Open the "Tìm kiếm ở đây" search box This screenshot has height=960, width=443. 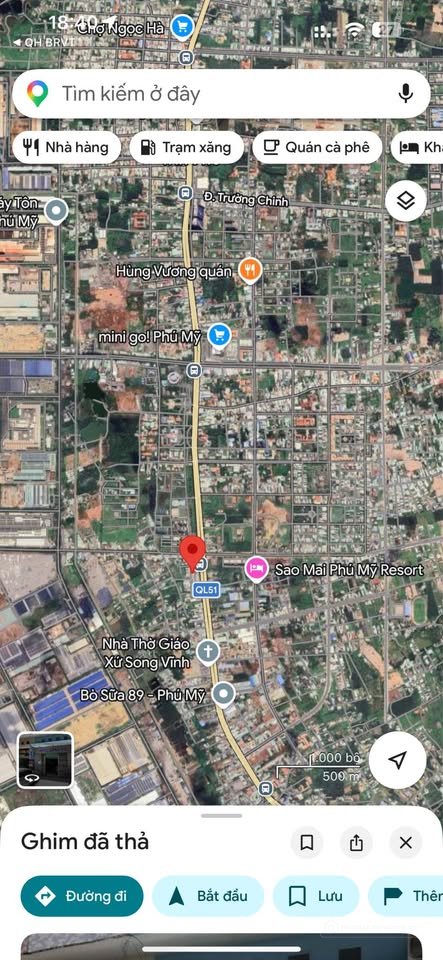221,94
